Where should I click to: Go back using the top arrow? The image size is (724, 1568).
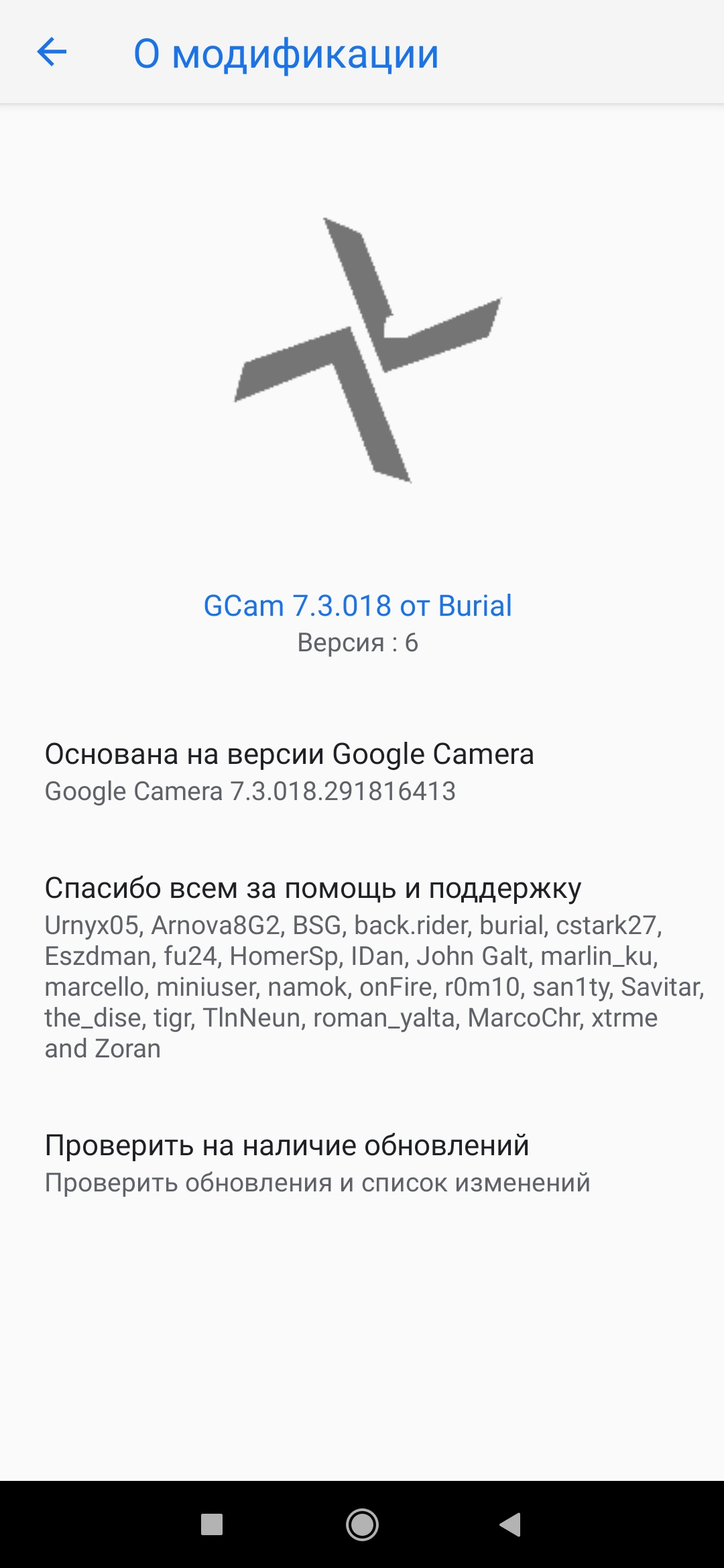pyautogui.click(x=52, y=52)
